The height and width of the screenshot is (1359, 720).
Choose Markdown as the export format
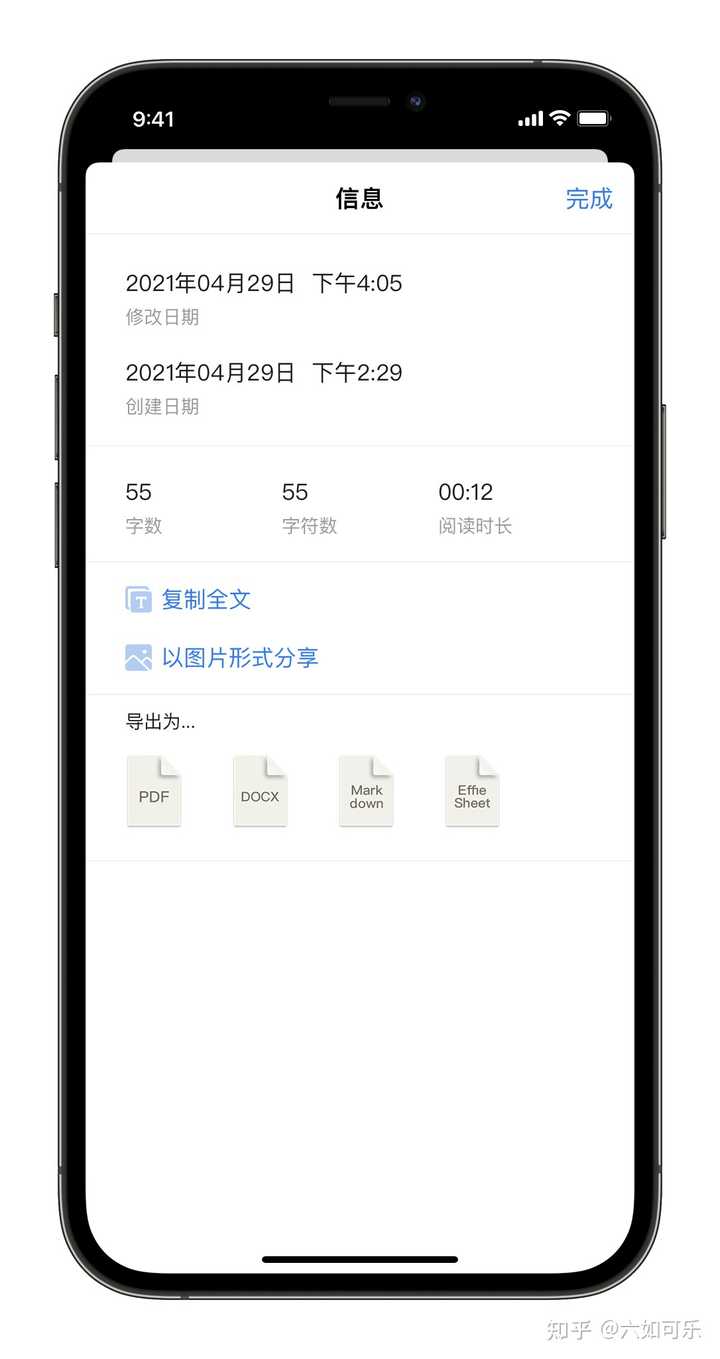pyautogui.click(x=366, y=792)
